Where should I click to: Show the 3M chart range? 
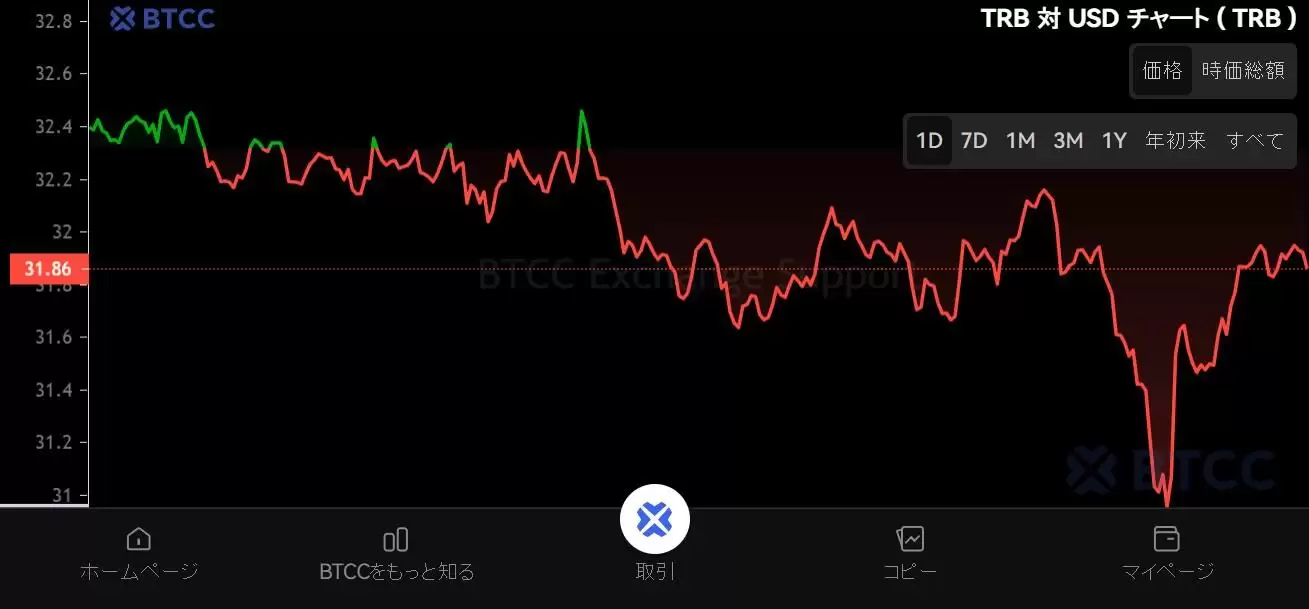(x=1068, y=141)
